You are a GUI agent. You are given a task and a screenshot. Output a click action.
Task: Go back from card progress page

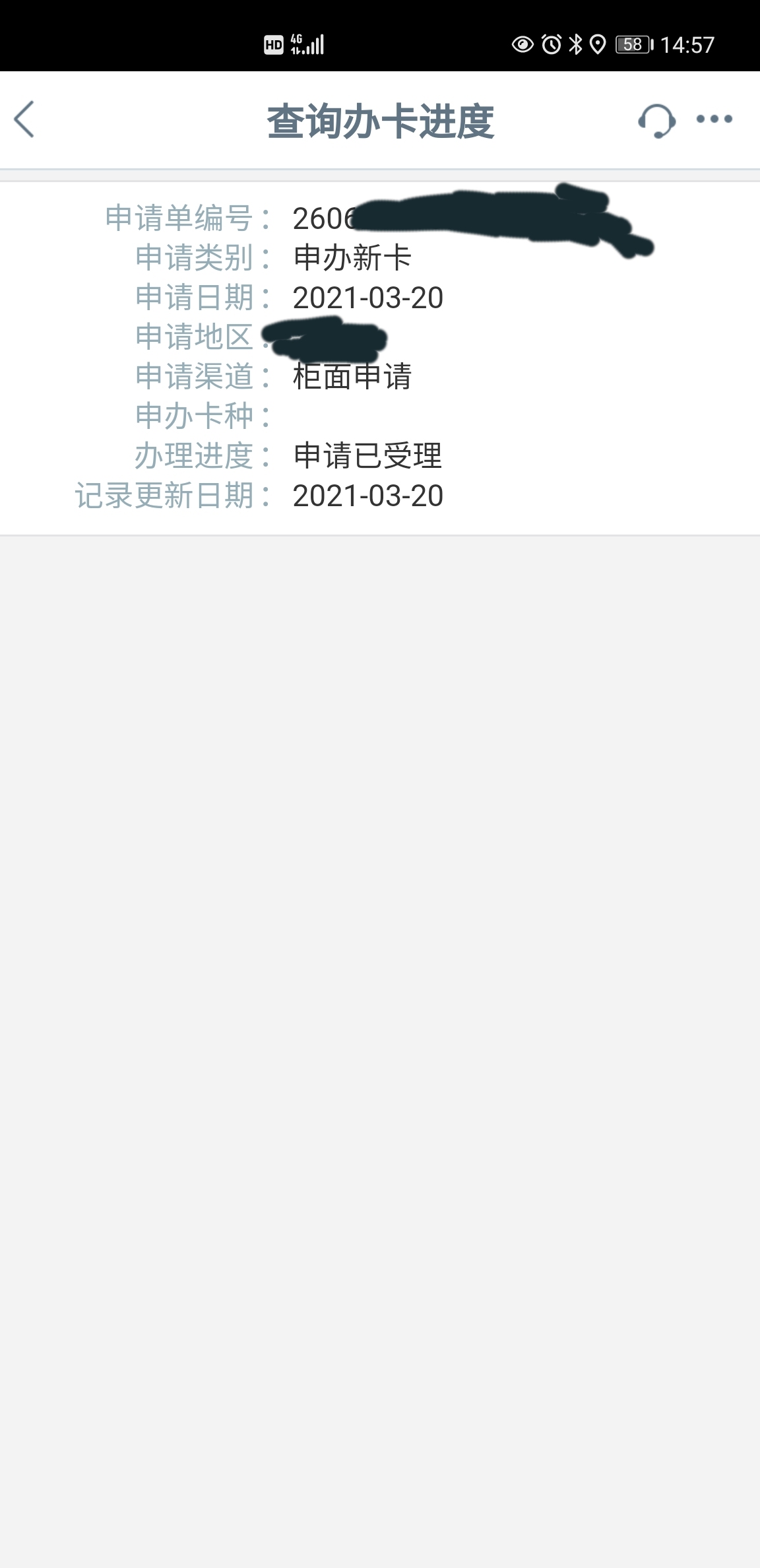tap(24, 119)
